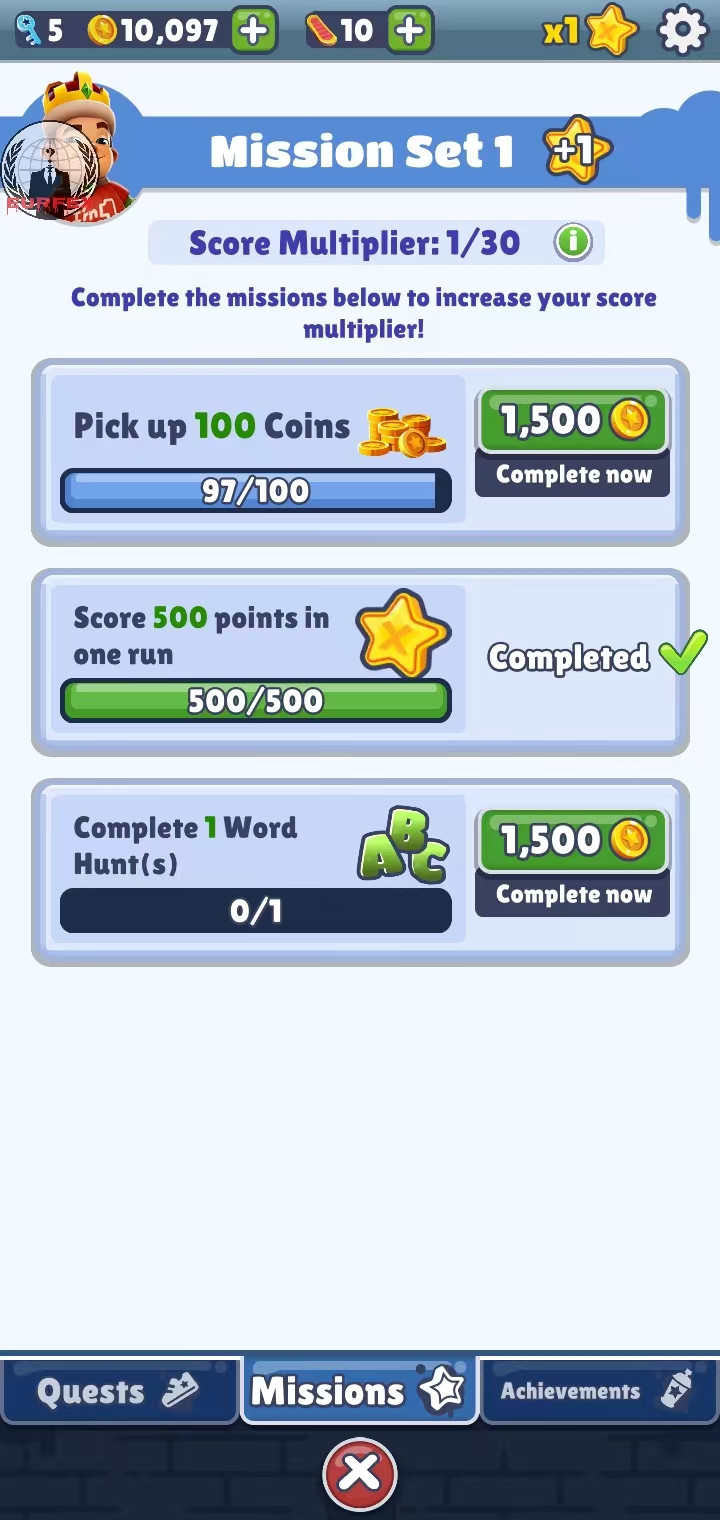
Task: Switch to the Quests tab
Action: [118, 1391]
